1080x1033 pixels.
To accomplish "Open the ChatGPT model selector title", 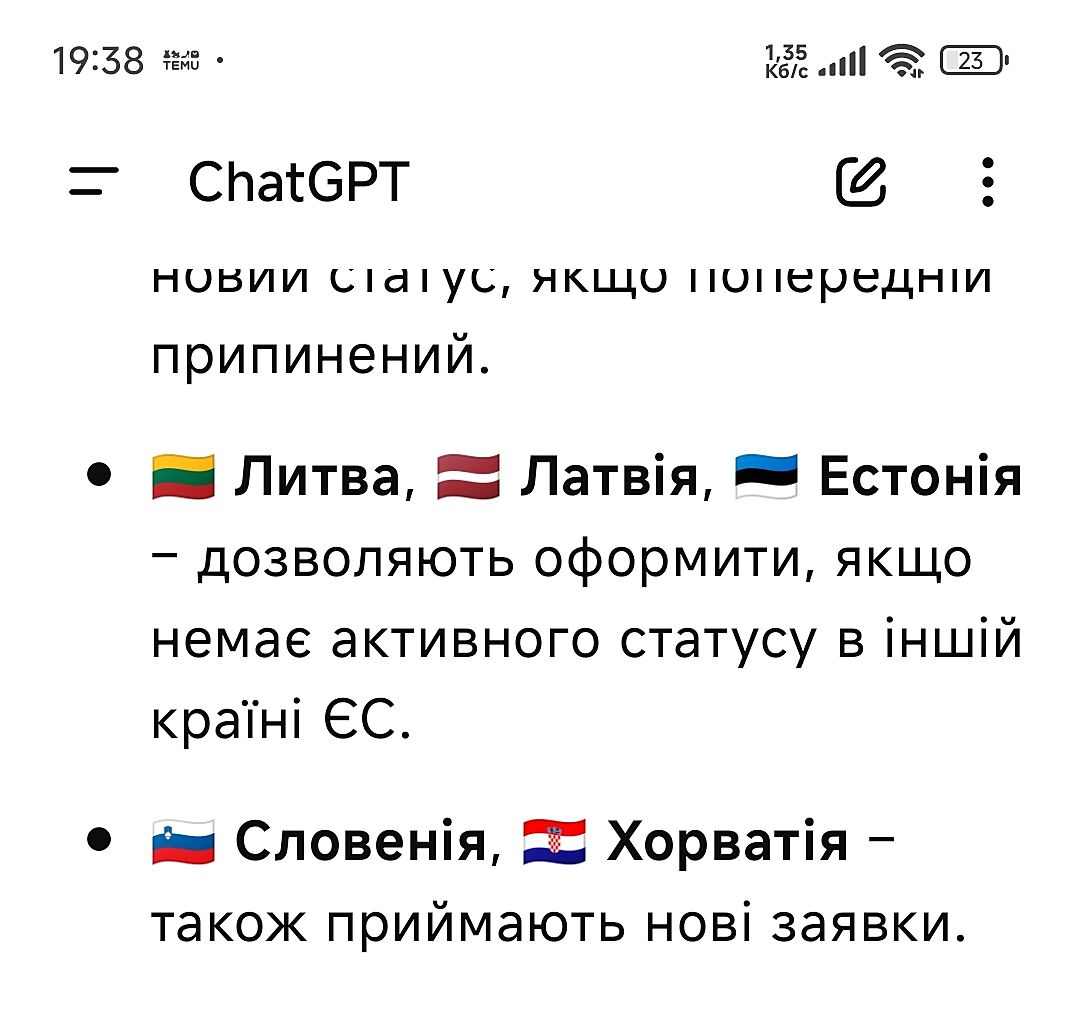I will point(299,182).
